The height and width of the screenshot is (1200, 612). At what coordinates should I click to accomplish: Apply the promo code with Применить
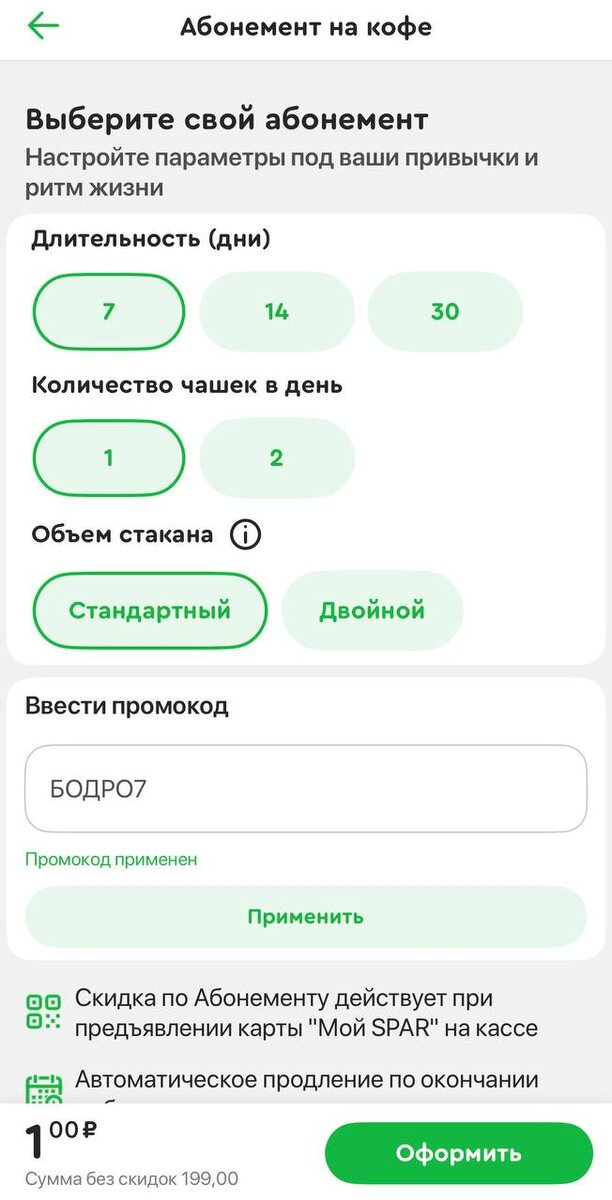tap(306, 916)
